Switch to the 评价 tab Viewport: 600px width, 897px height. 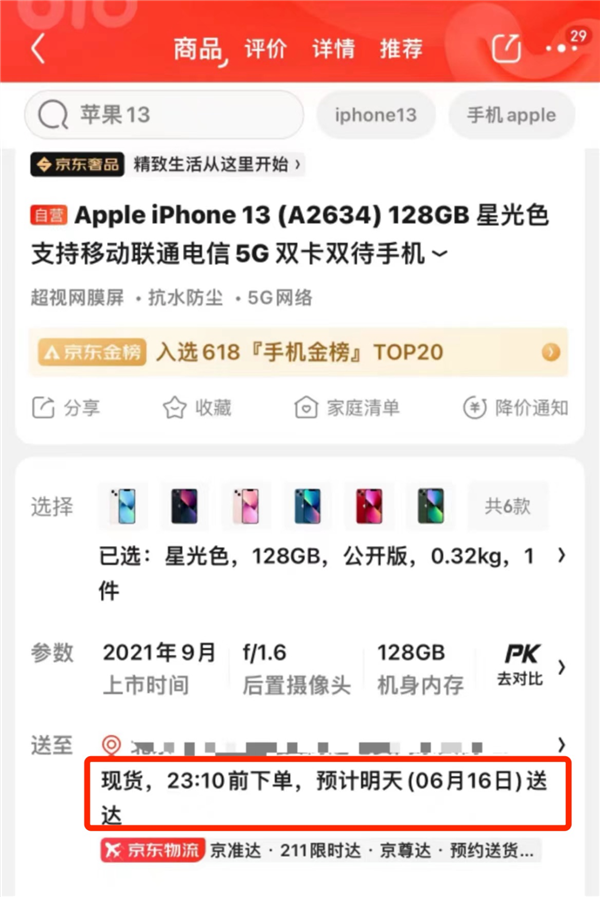(265, 48)
